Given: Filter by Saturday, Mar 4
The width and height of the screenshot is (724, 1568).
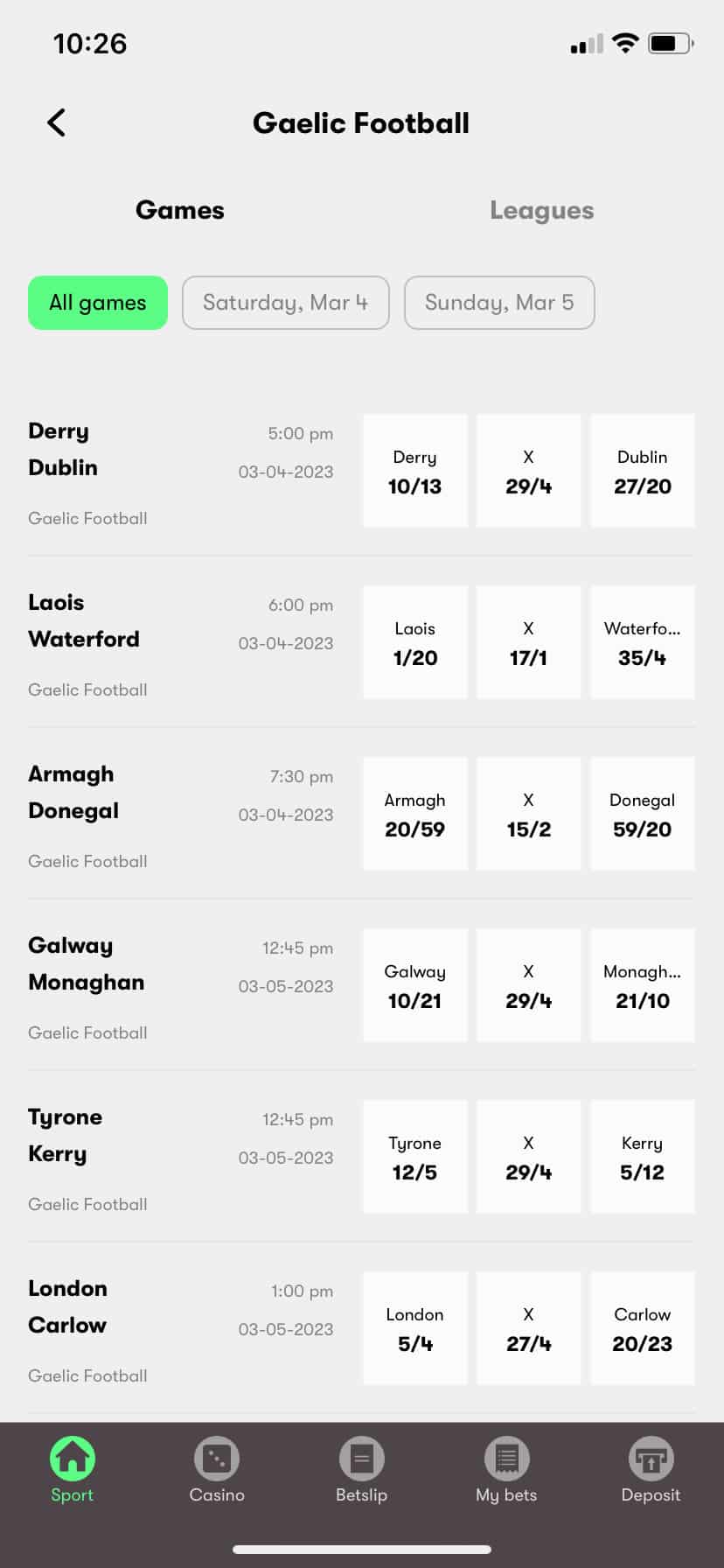Looking at the screenshot, I should [285, 303].
